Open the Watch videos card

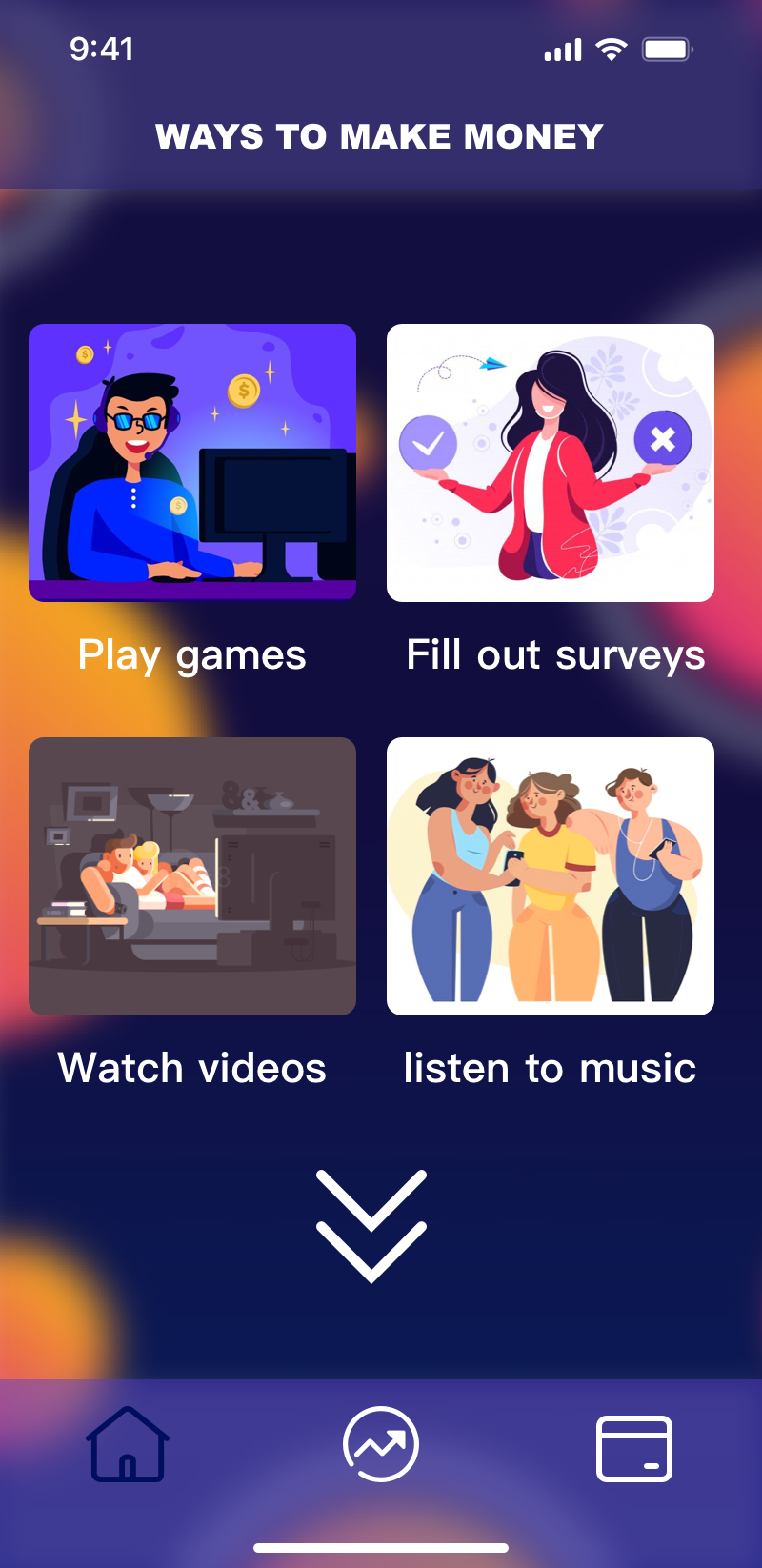coord(192,876)
